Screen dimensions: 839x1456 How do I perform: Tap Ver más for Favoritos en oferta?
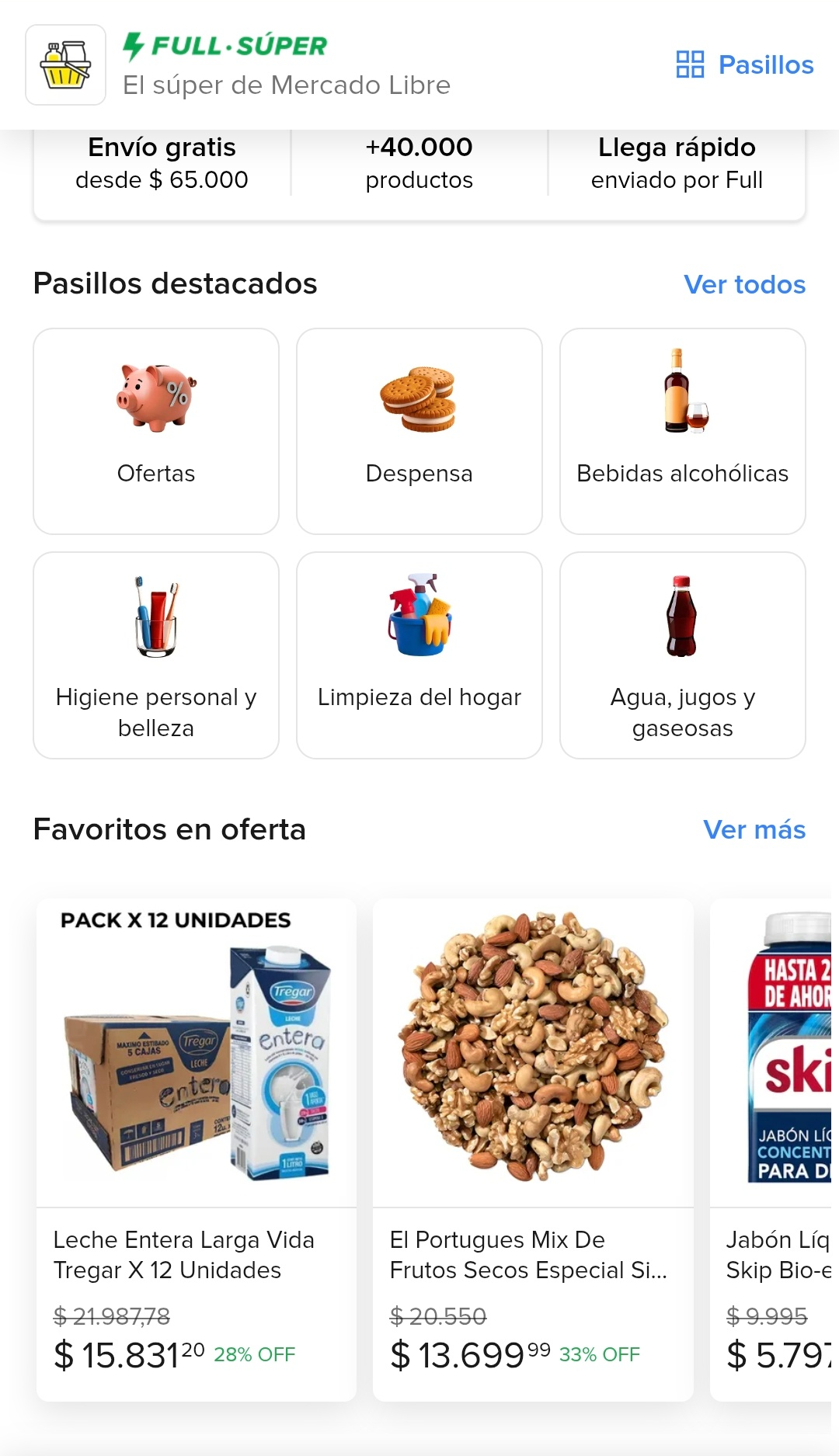754,829
